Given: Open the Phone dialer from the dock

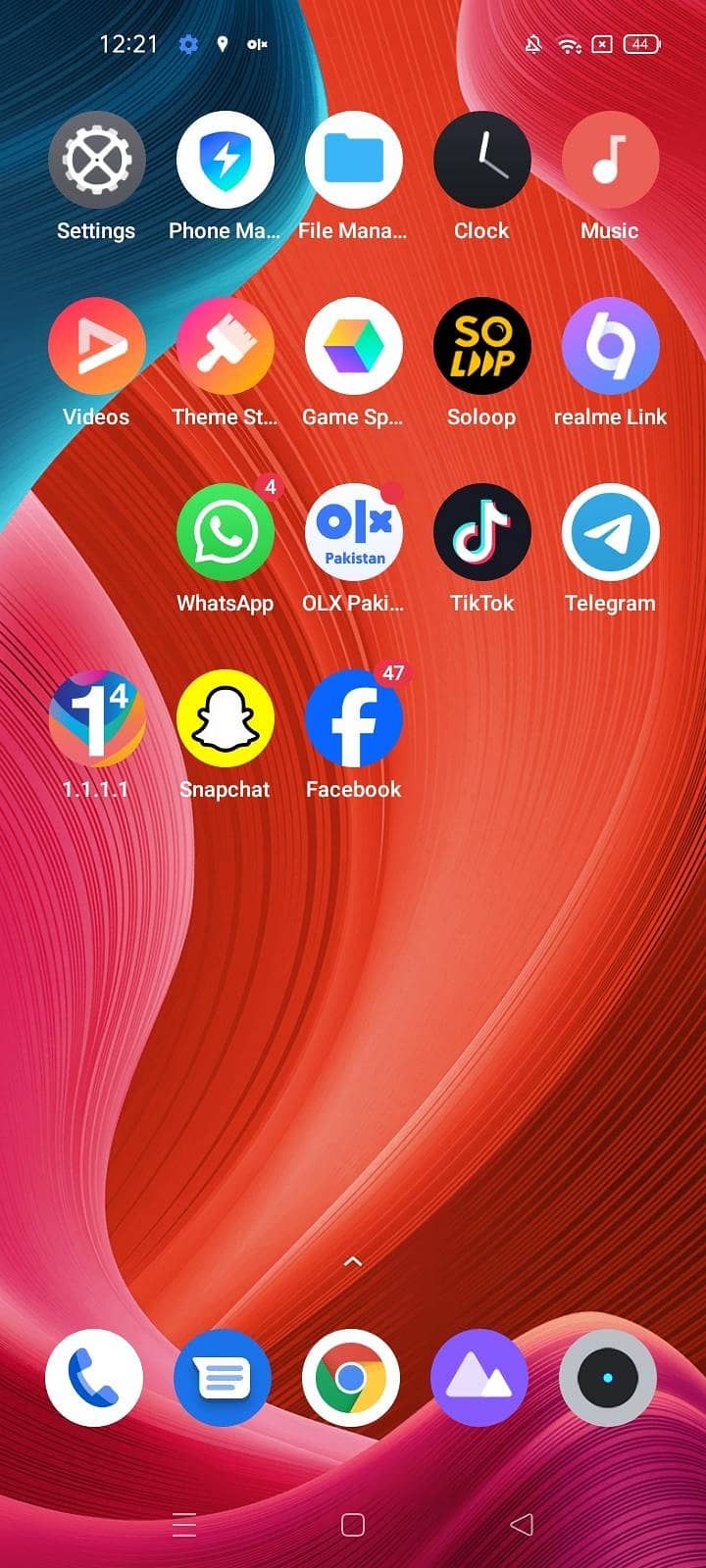Looking at the screenshot, I should (x=94, y=1378).
